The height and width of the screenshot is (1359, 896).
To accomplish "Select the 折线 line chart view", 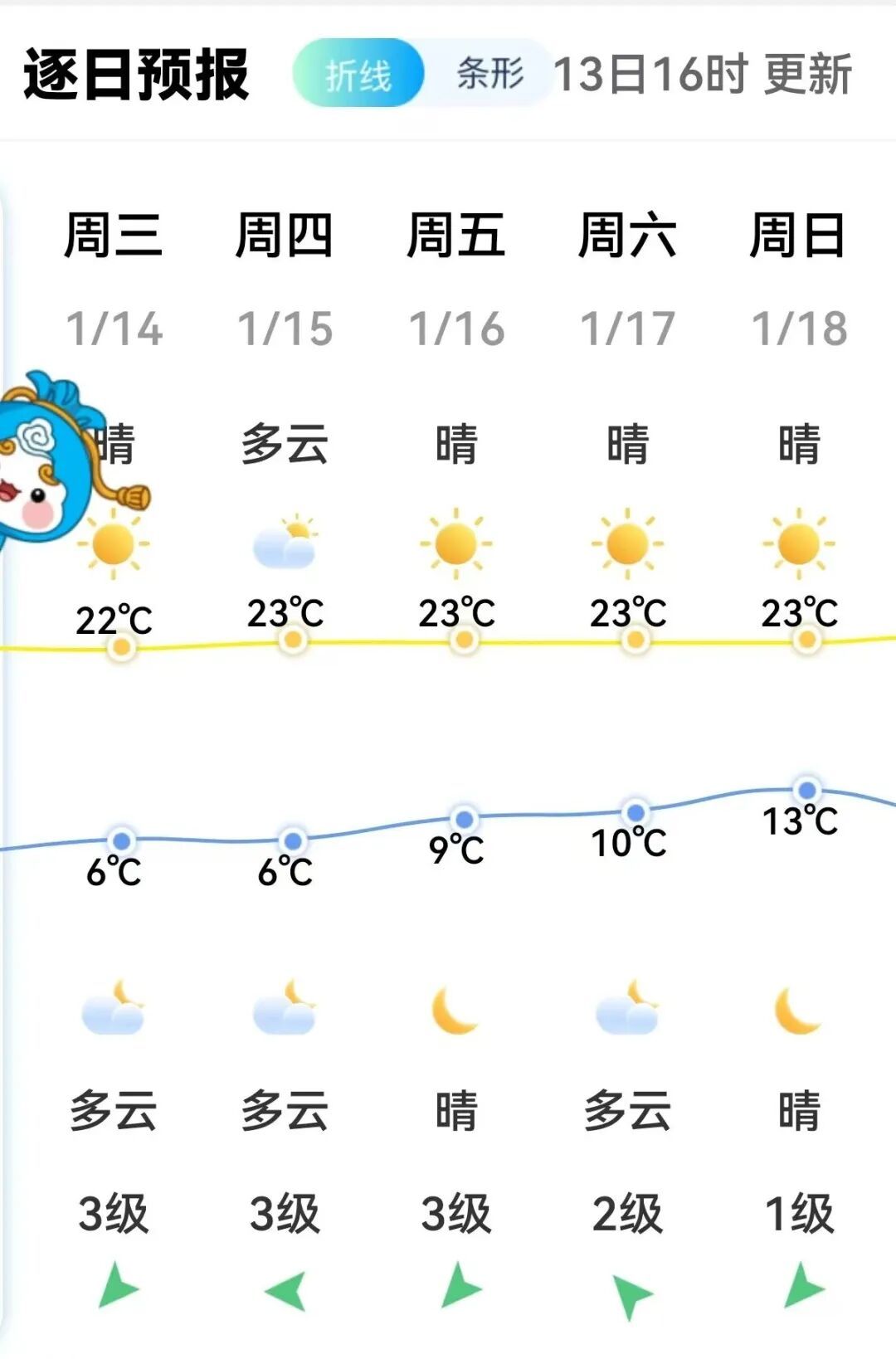I will (x=358, y=75).
